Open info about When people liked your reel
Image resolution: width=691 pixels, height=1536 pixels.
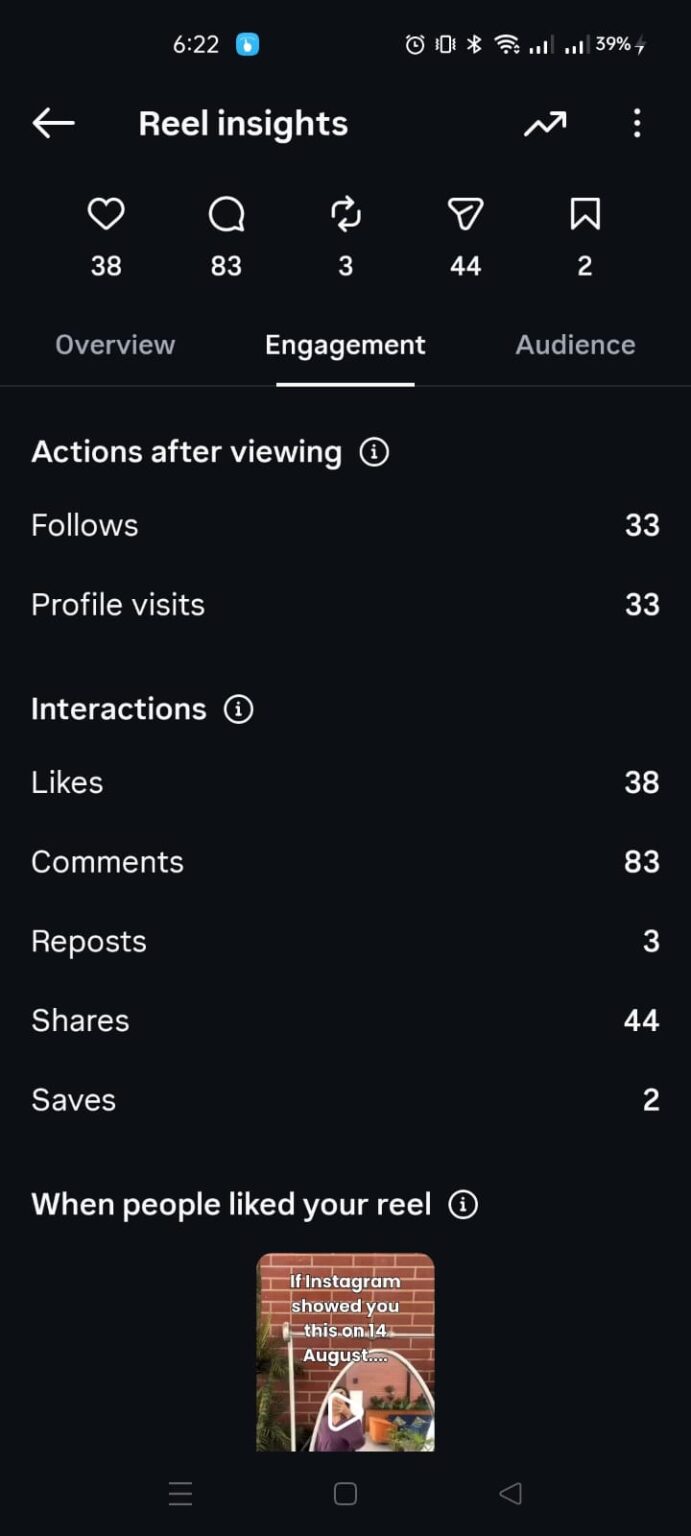[x=463, y=1205]
